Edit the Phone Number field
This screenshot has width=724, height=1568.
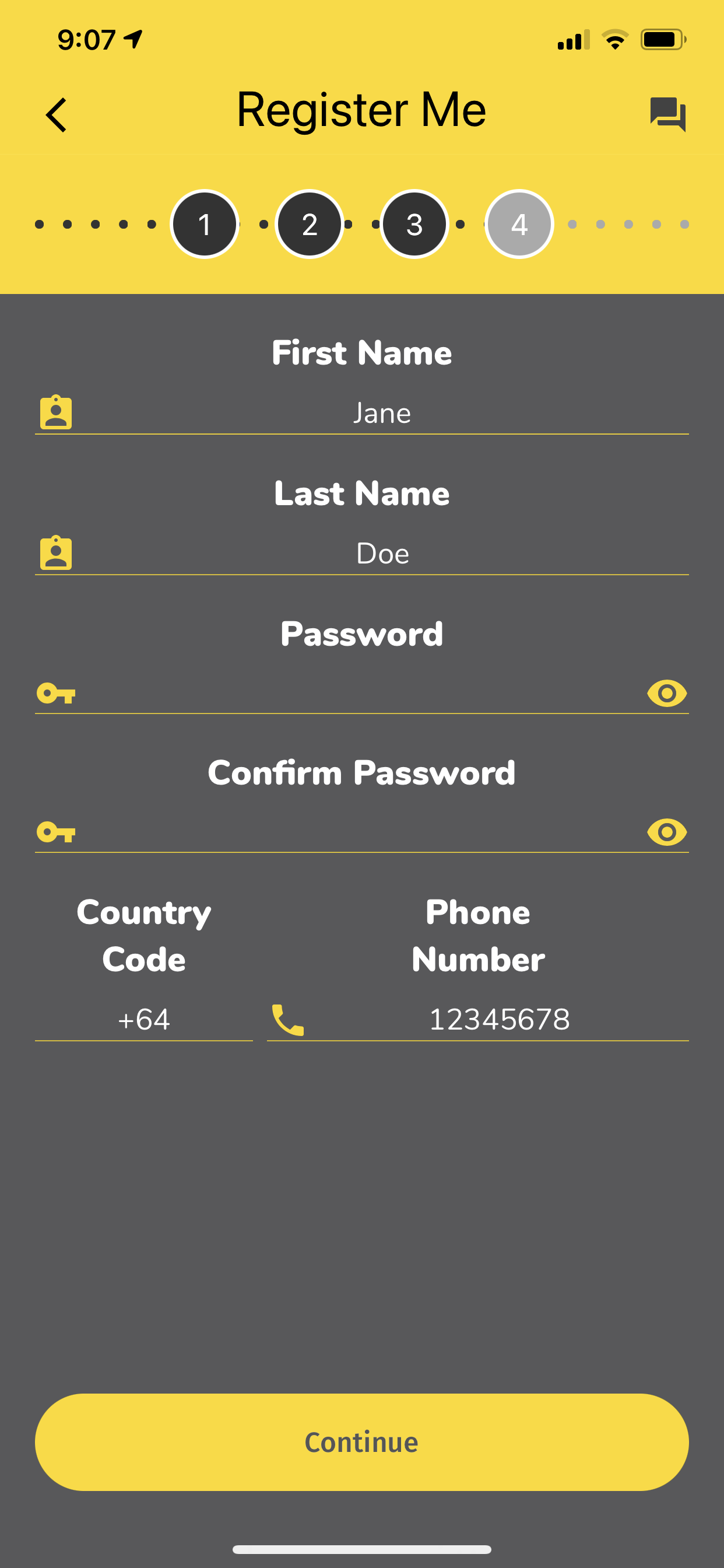[x=499, y=1020]
